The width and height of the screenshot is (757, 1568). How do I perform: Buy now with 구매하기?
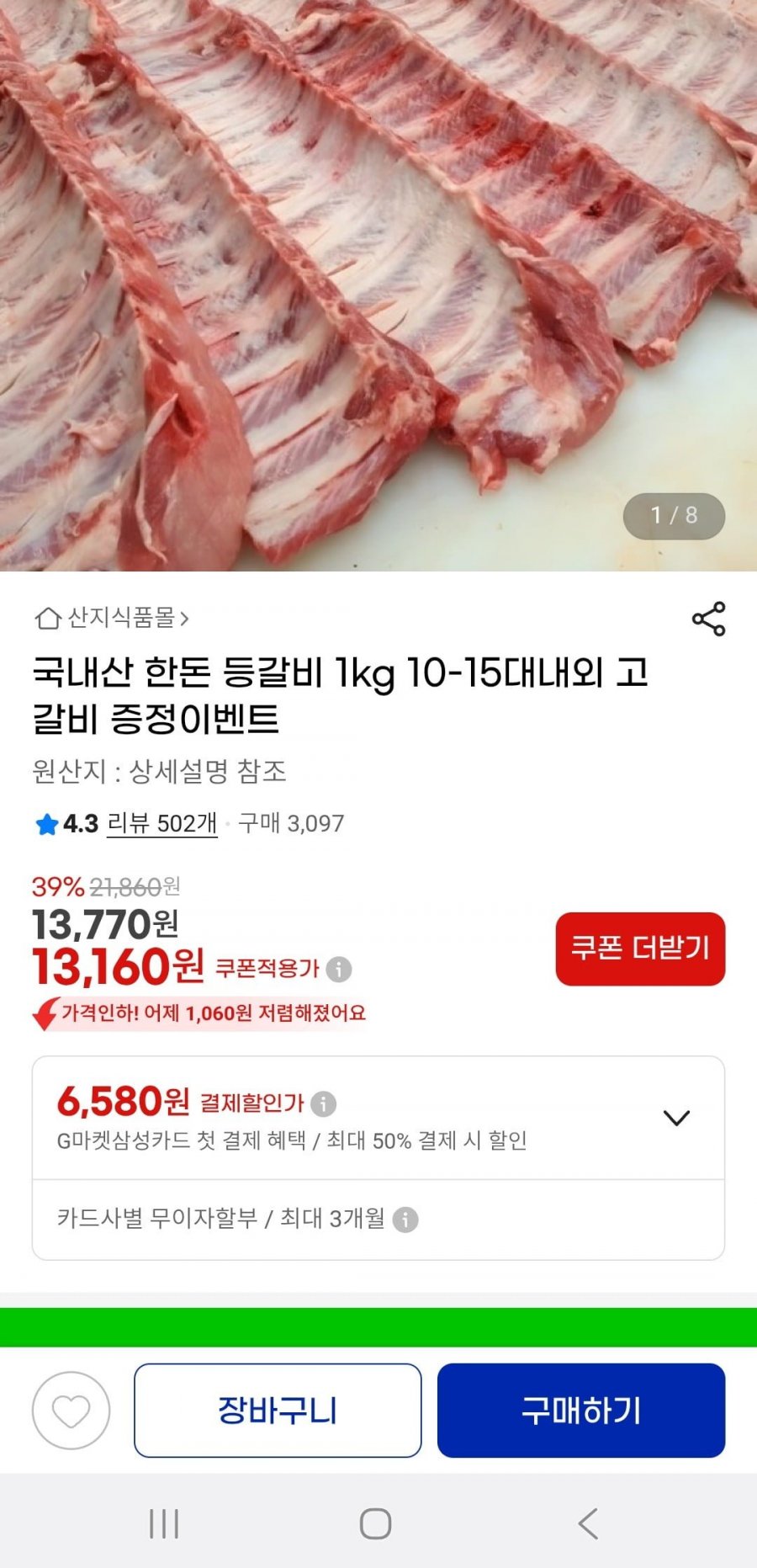tap(580, 1411)
